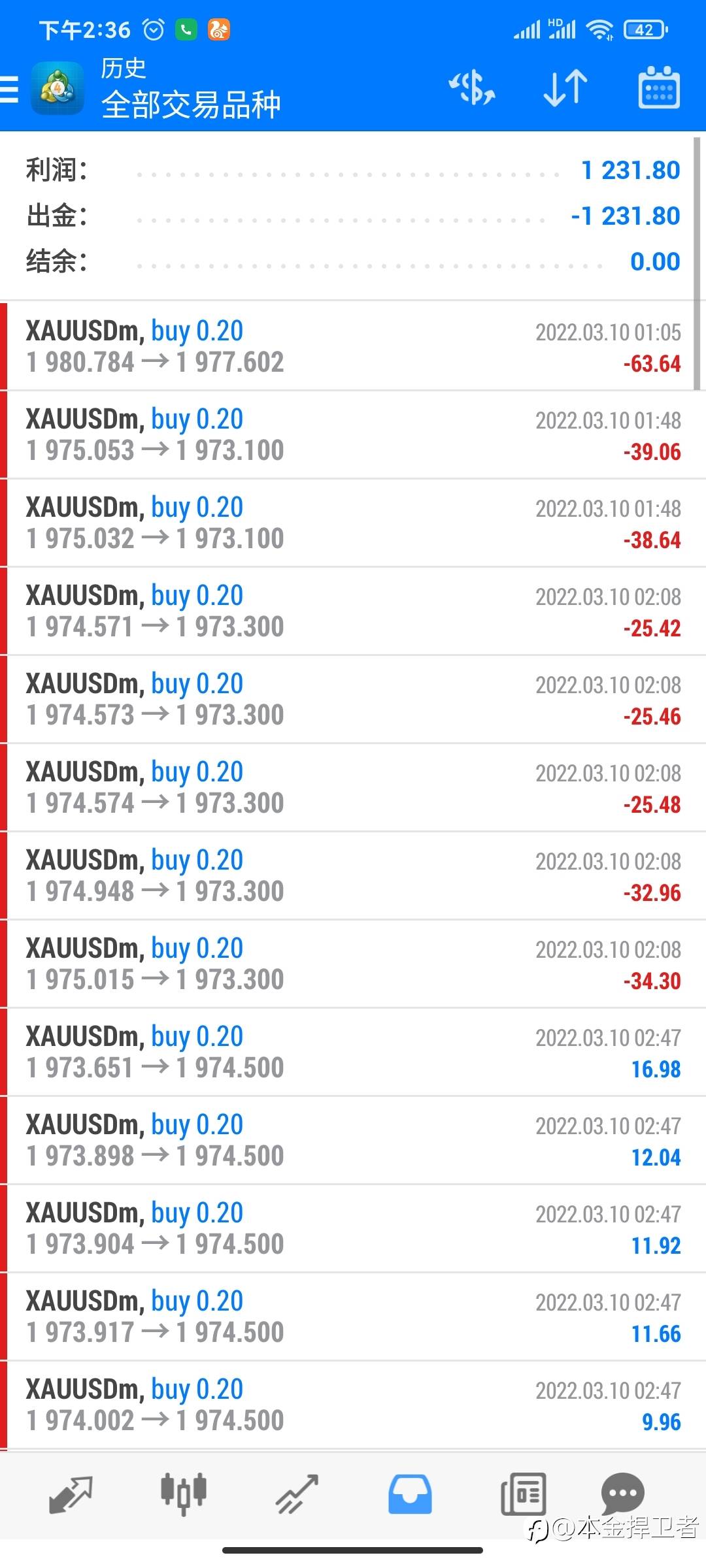Select the History inbox tab
Image resolution: width=706 pixels, height=1568 pixels.
(x=410, y=1494)
